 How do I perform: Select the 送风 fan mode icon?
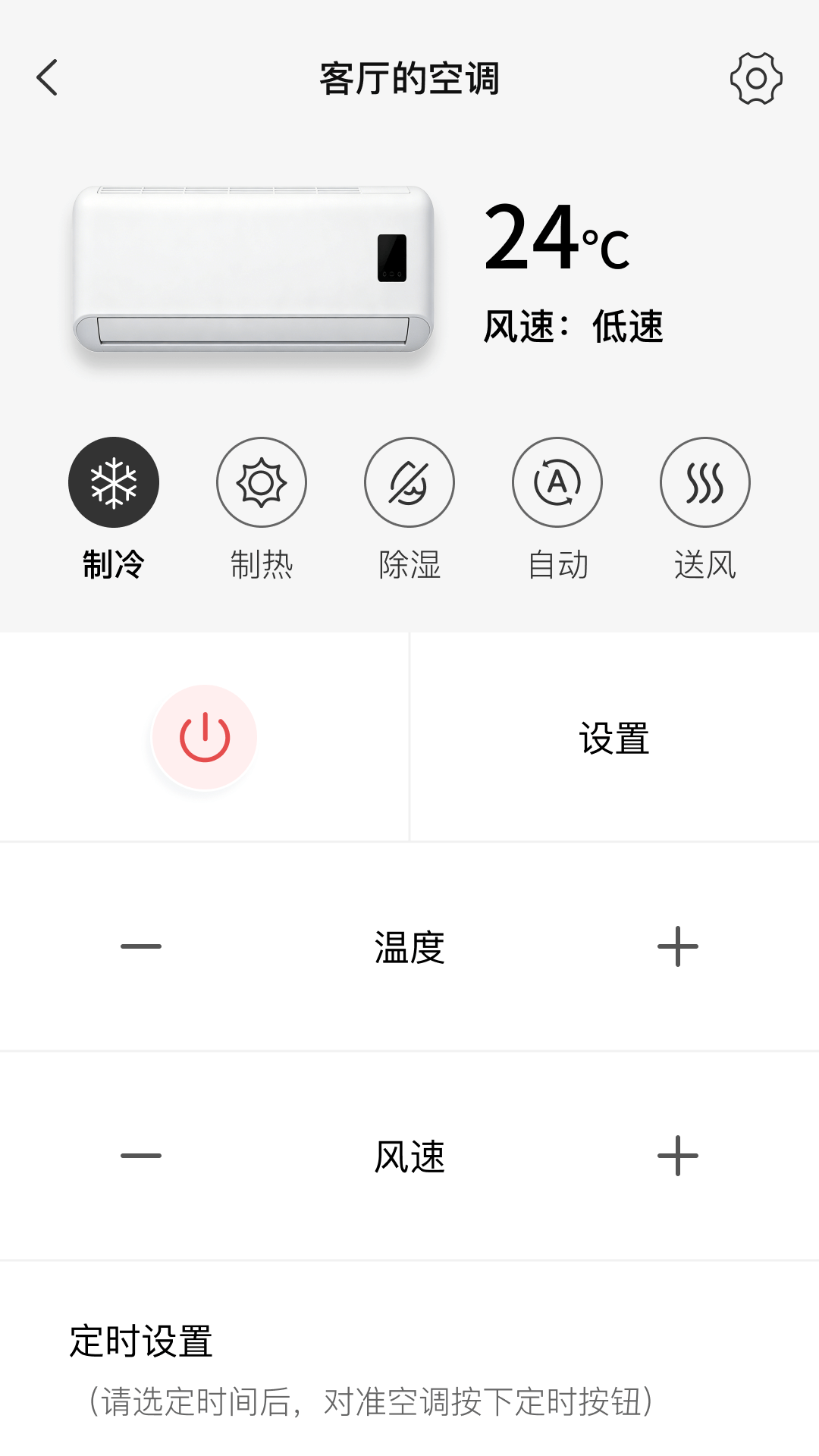click(705, 482)
